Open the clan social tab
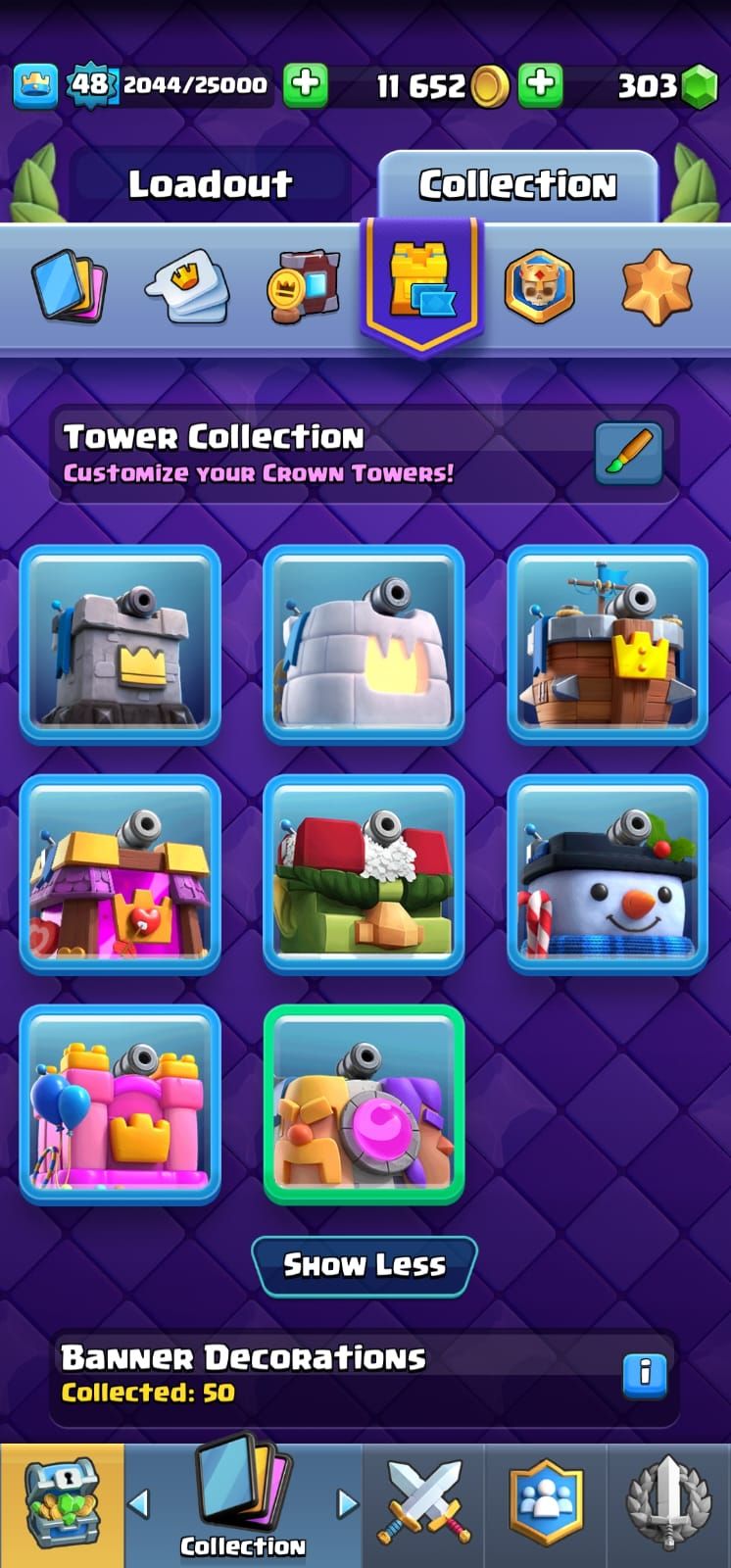Viewport: 731px width, 1568px height. (x=546, y=1505)
